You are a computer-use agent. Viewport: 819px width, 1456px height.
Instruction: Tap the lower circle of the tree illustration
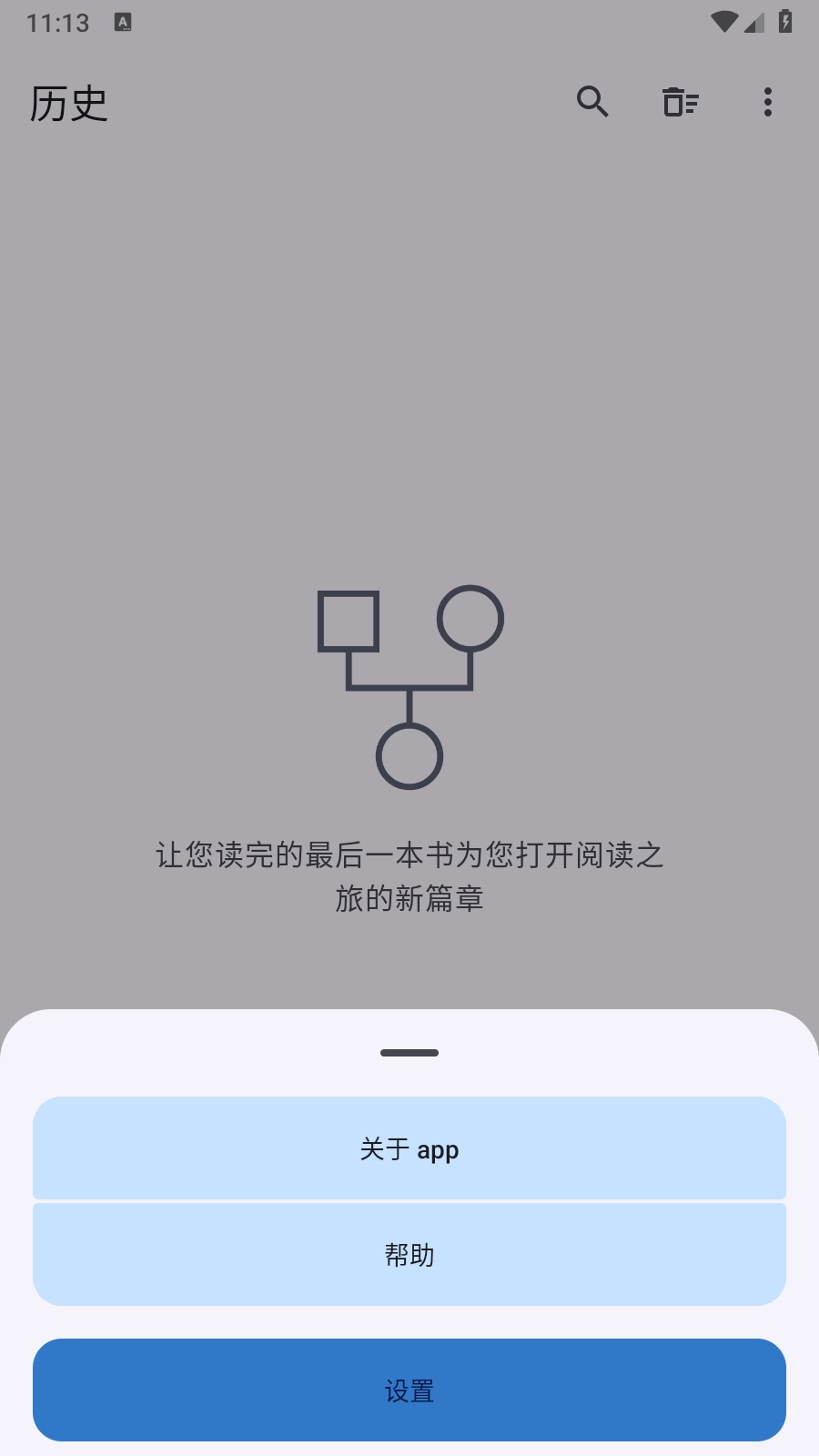pyautogui.click(x=409, y=755)
